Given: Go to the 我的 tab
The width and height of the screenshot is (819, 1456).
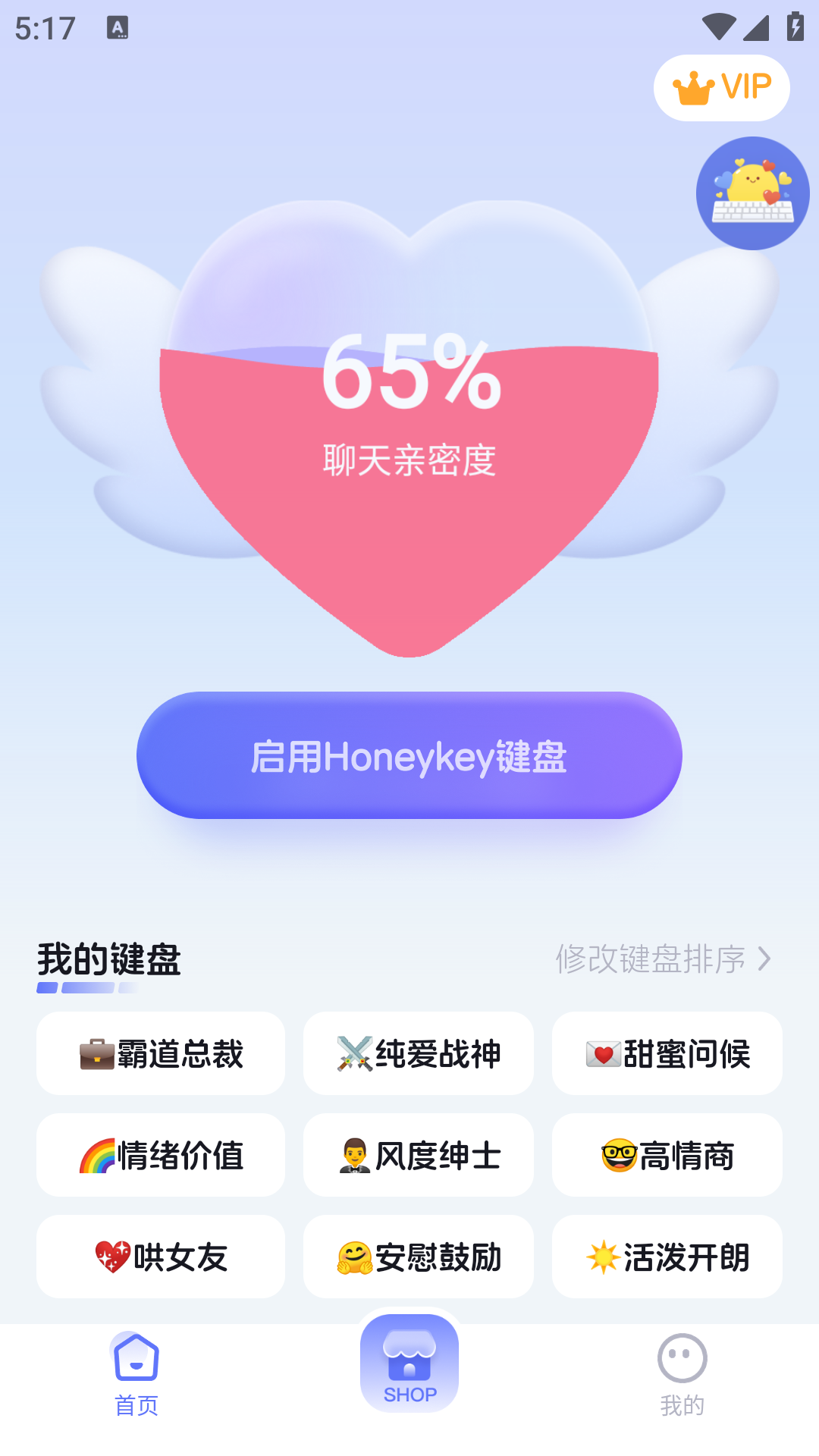Looking at the screenshot, I should pyautogui.click(x=682, y=1374).
